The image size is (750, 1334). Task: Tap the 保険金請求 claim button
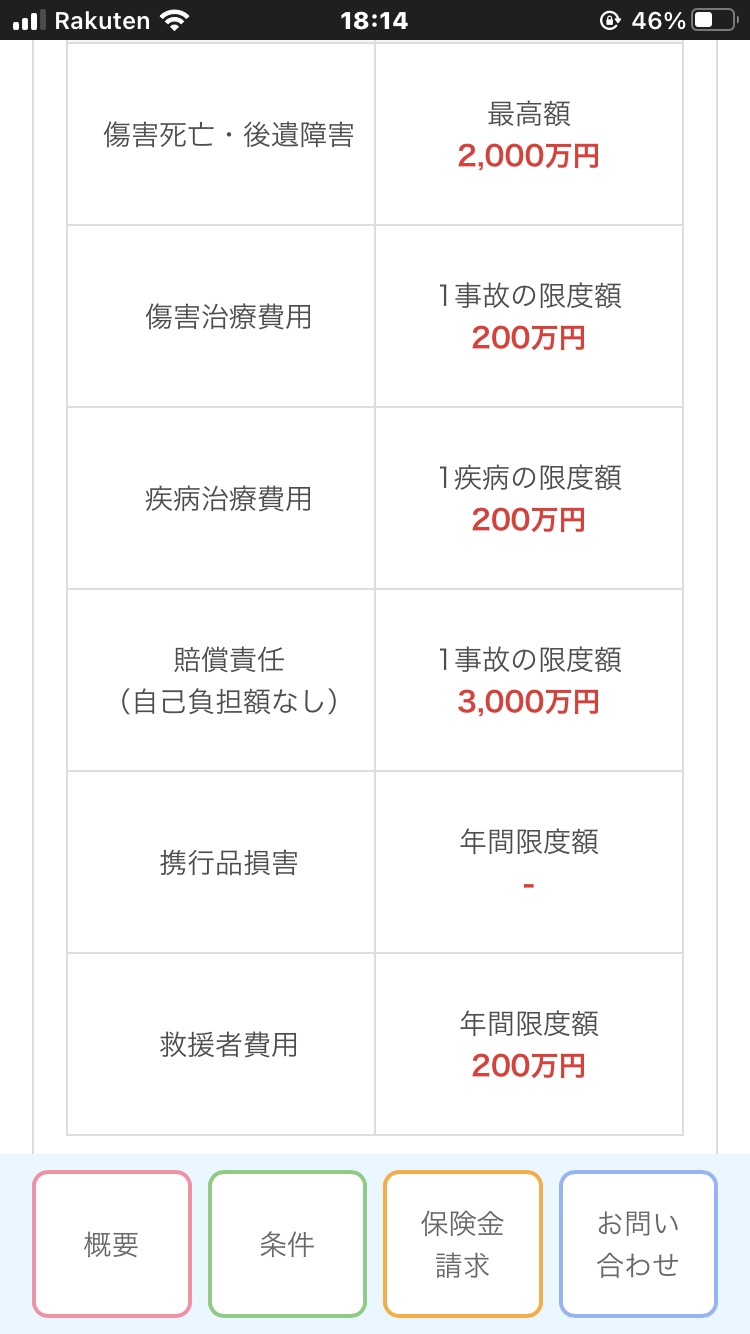click(462, 1243)
